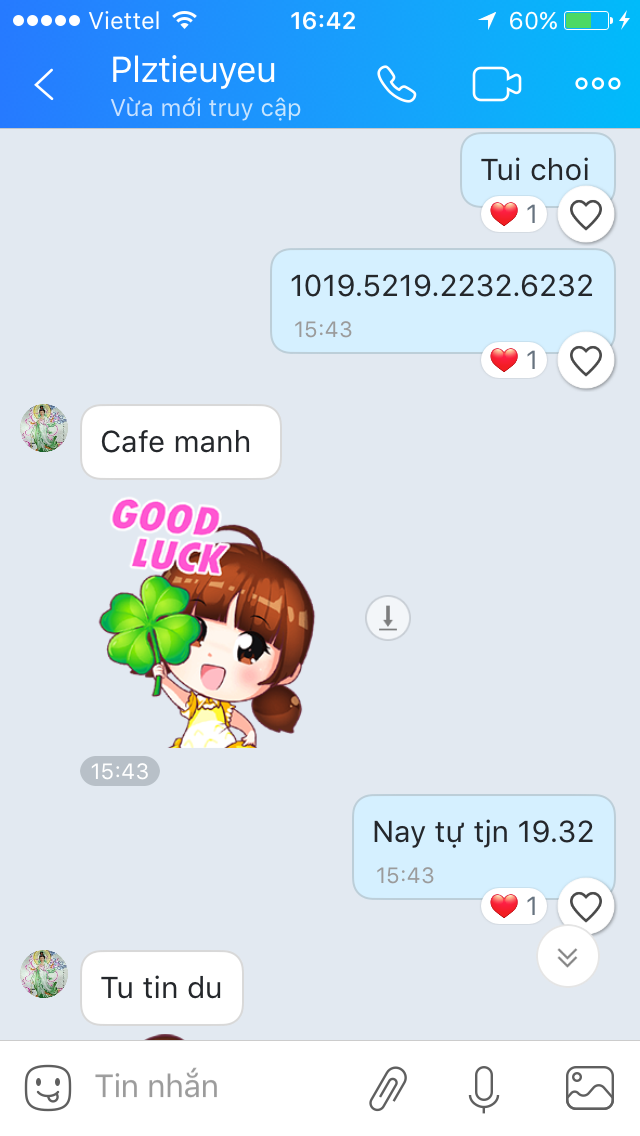
Task: Start a video call with Plztieuyeu
Action: [x=497, y=85]
